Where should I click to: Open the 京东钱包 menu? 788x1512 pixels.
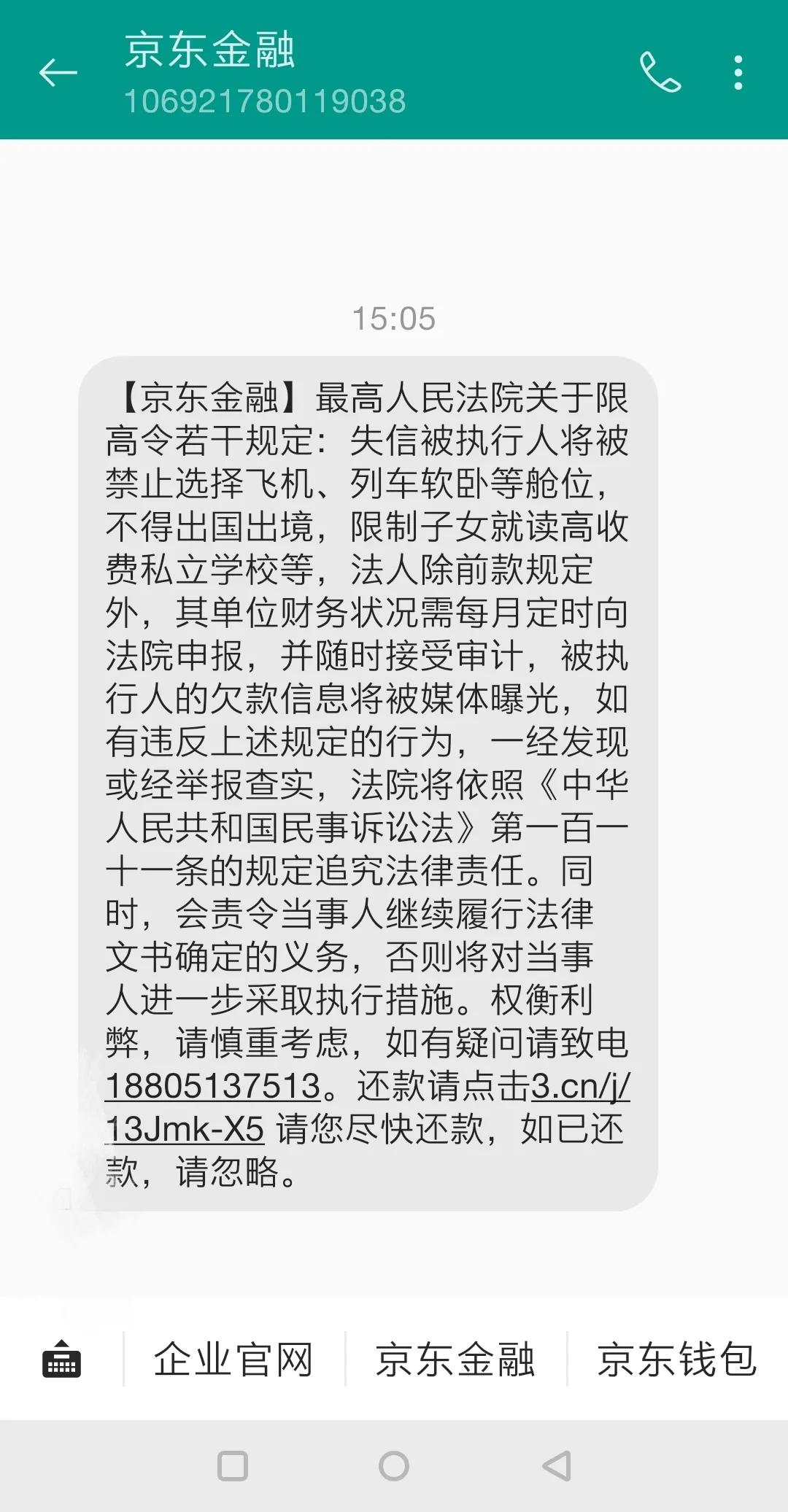677,1360
